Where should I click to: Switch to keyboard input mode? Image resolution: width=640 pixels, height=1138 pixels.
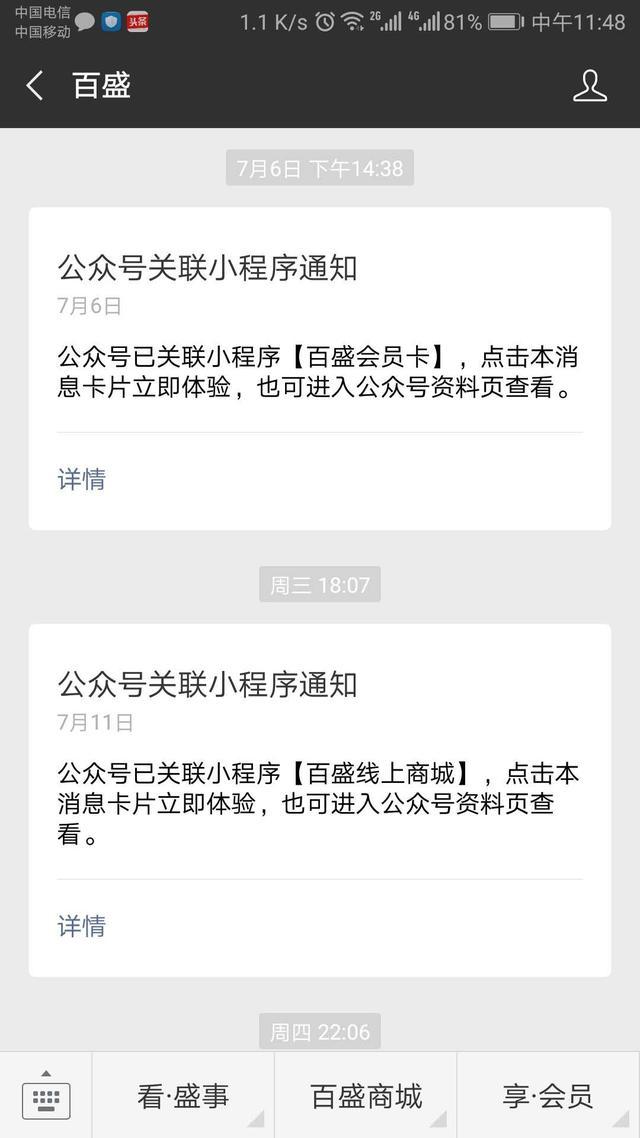46,1095
